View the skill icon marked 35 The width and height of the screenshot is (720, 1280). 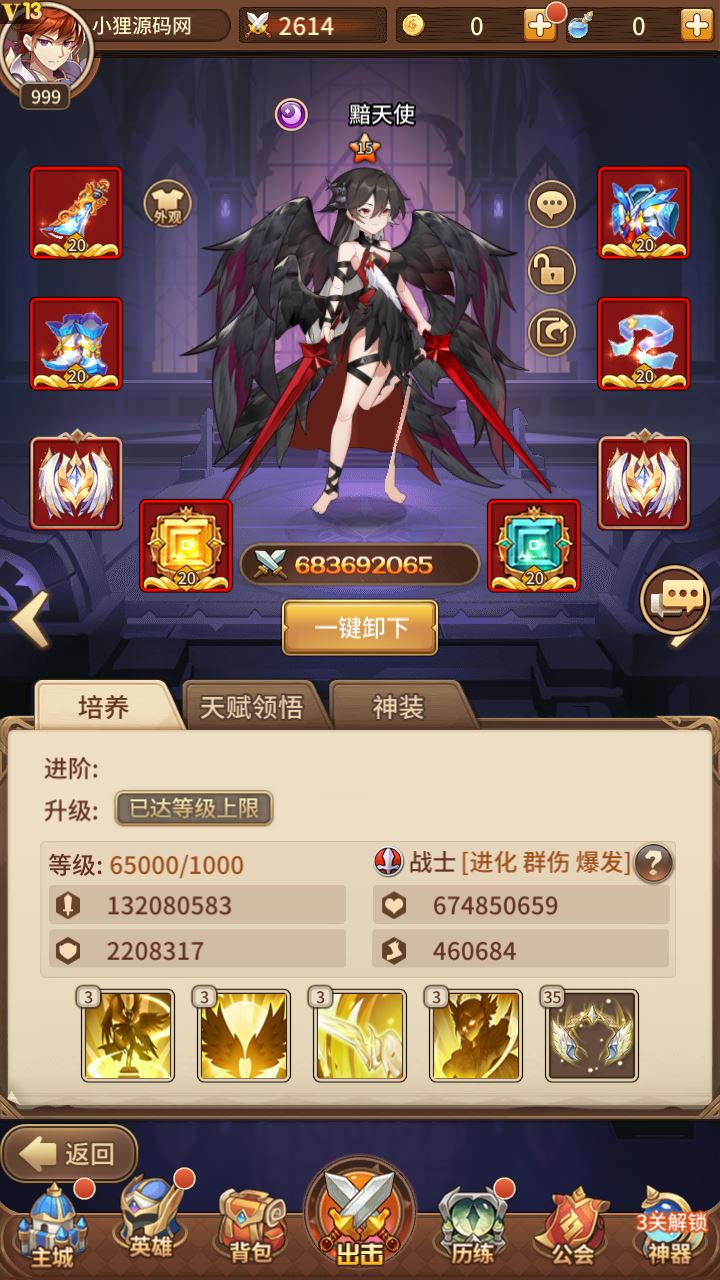(592, 1036)
